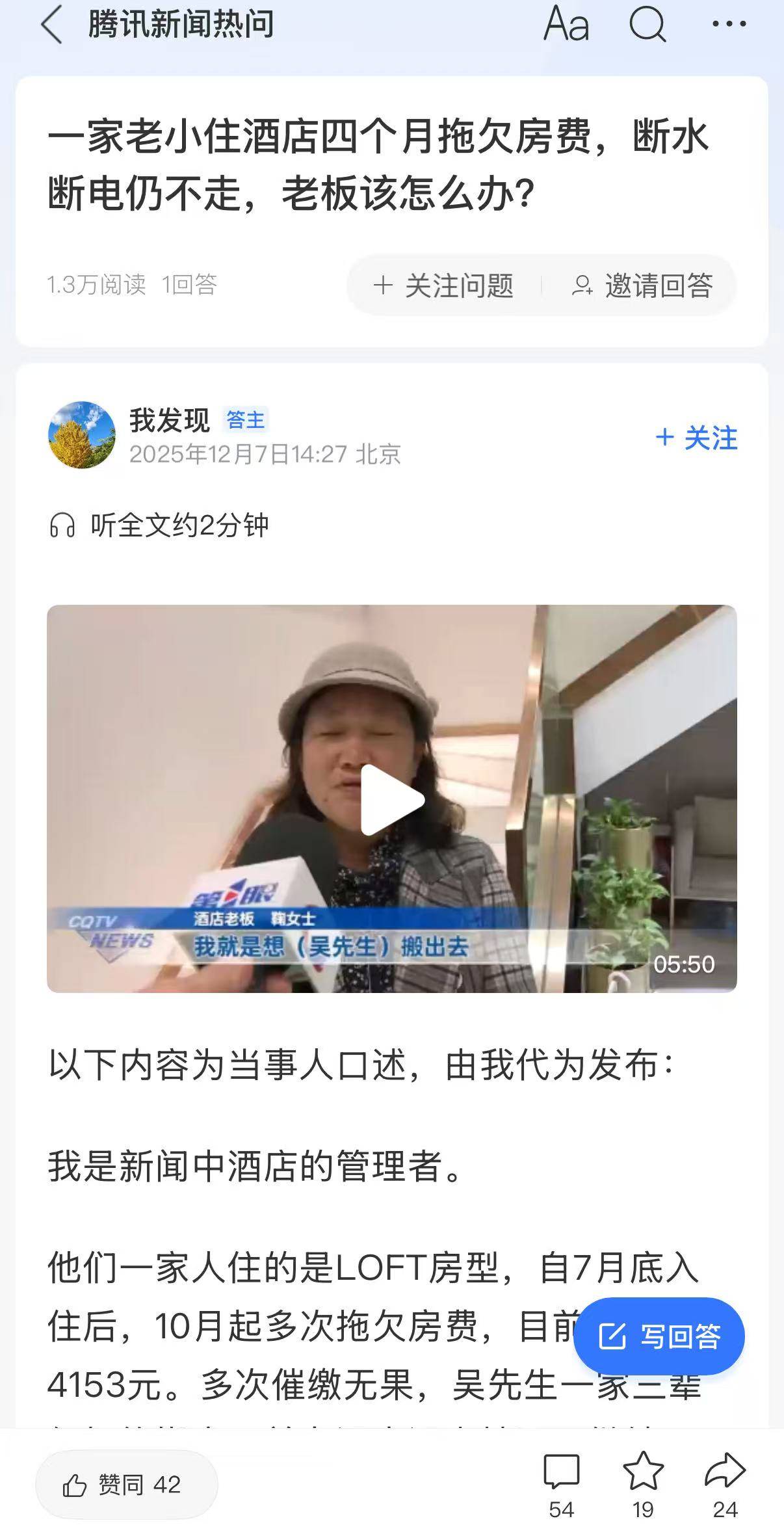This screenshot has width=784, height=1536.
Task: Open the comments with 54 replies
Action: click(x=561, y=1484)
